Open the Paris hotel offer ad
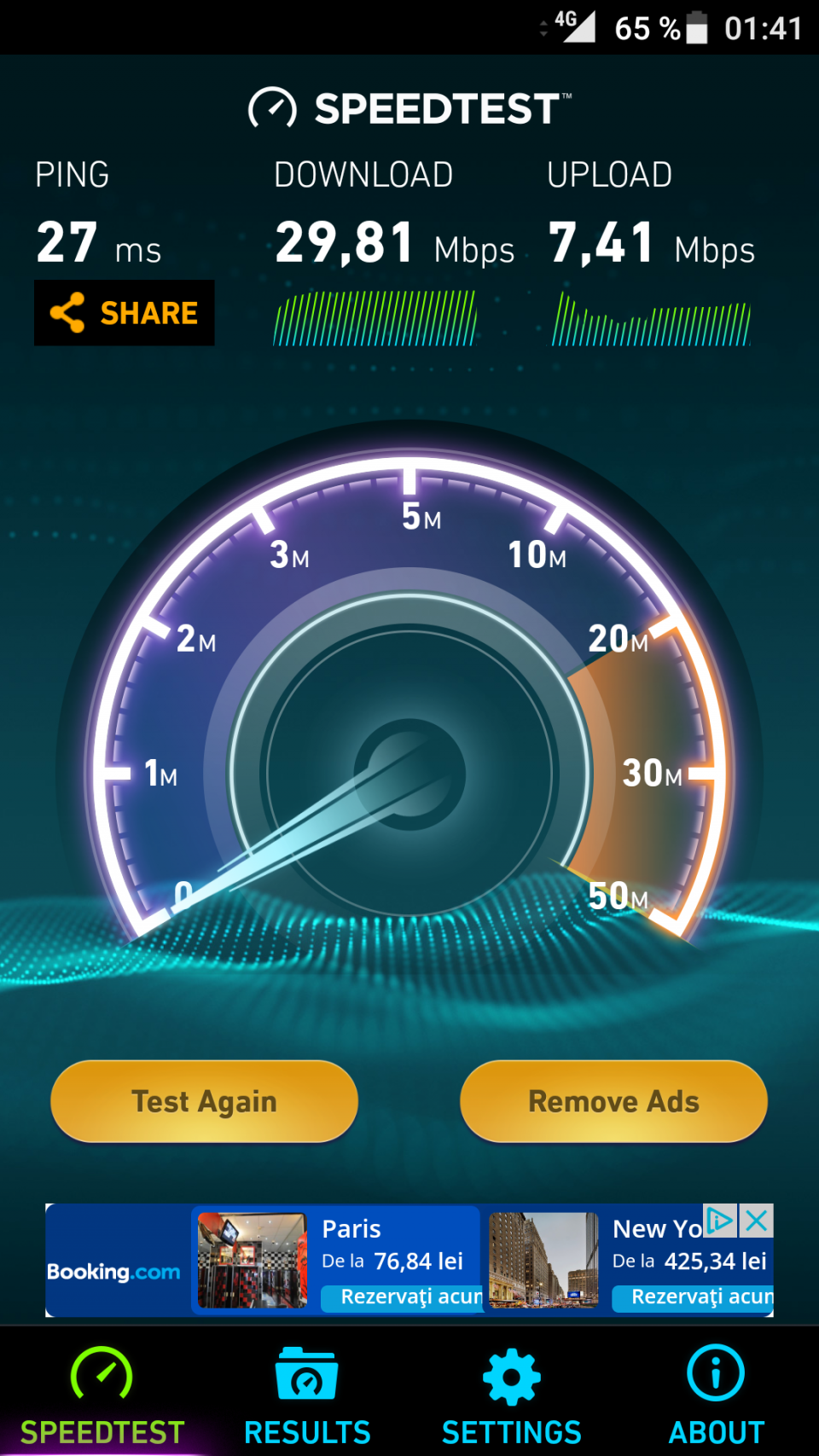The image size is (819, 1456). [337, 1261]
